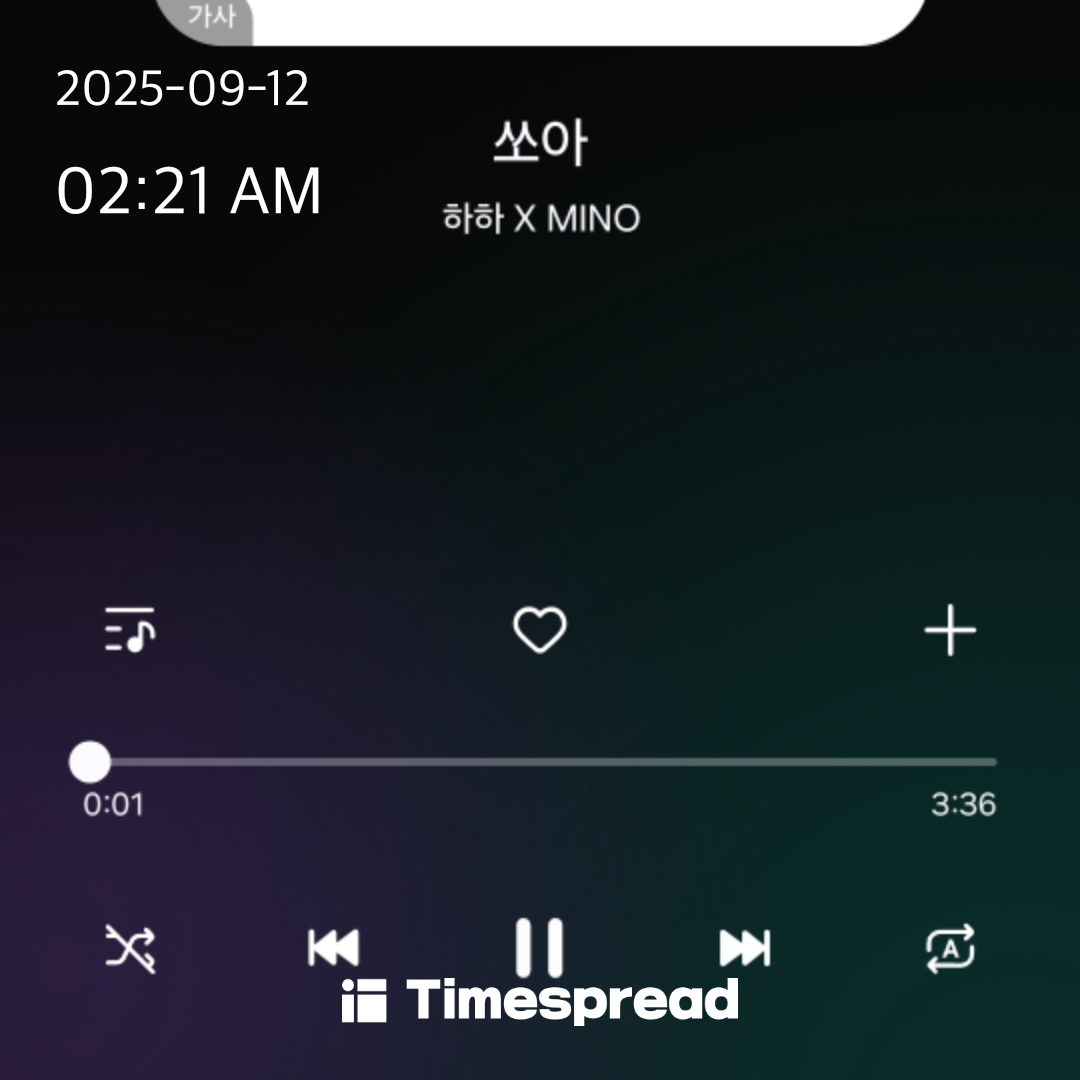The width and height of the screenshot is (1080, 1080).
Task: Open the current playlist queue
Action: (x=130, y=630)
